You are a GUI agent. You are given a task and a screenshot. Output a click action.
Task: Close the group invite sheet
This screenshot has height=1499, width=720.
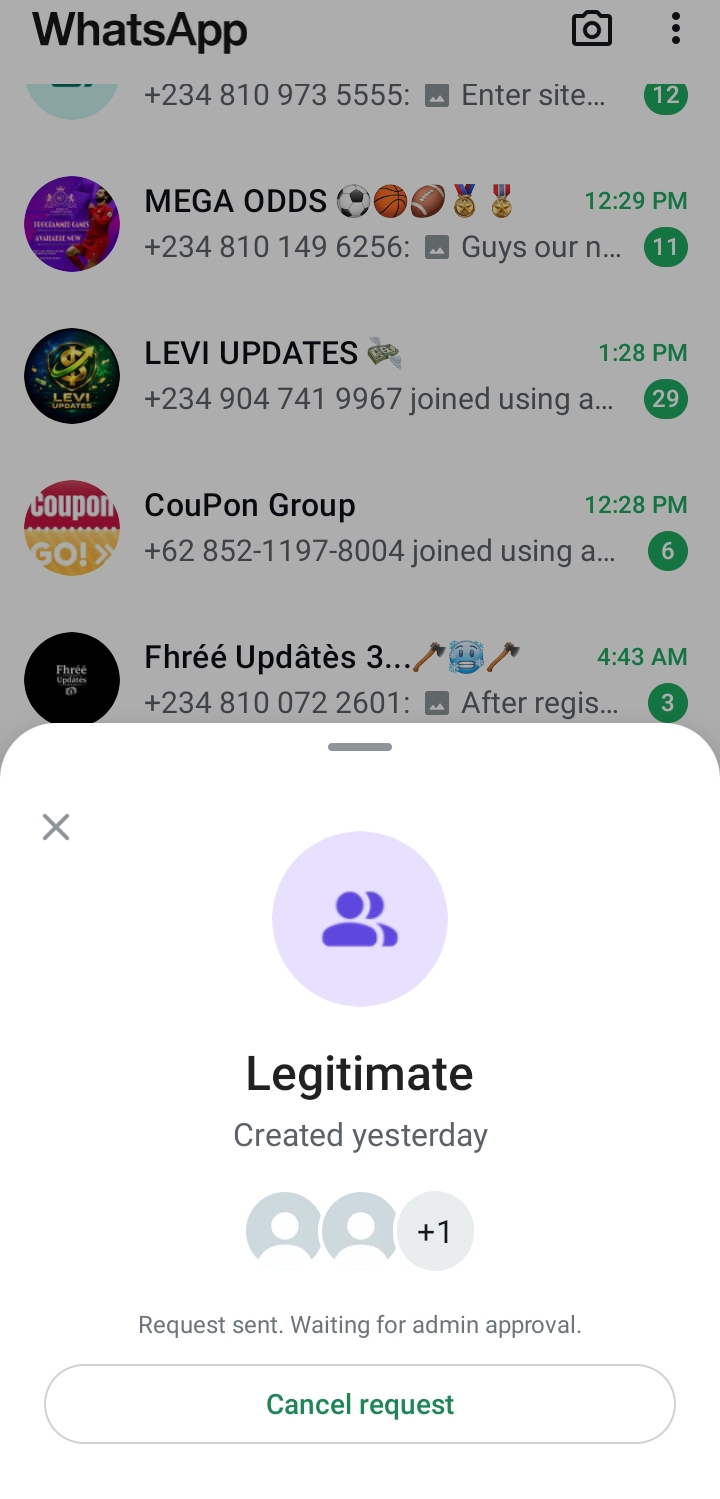click(56, 827)
